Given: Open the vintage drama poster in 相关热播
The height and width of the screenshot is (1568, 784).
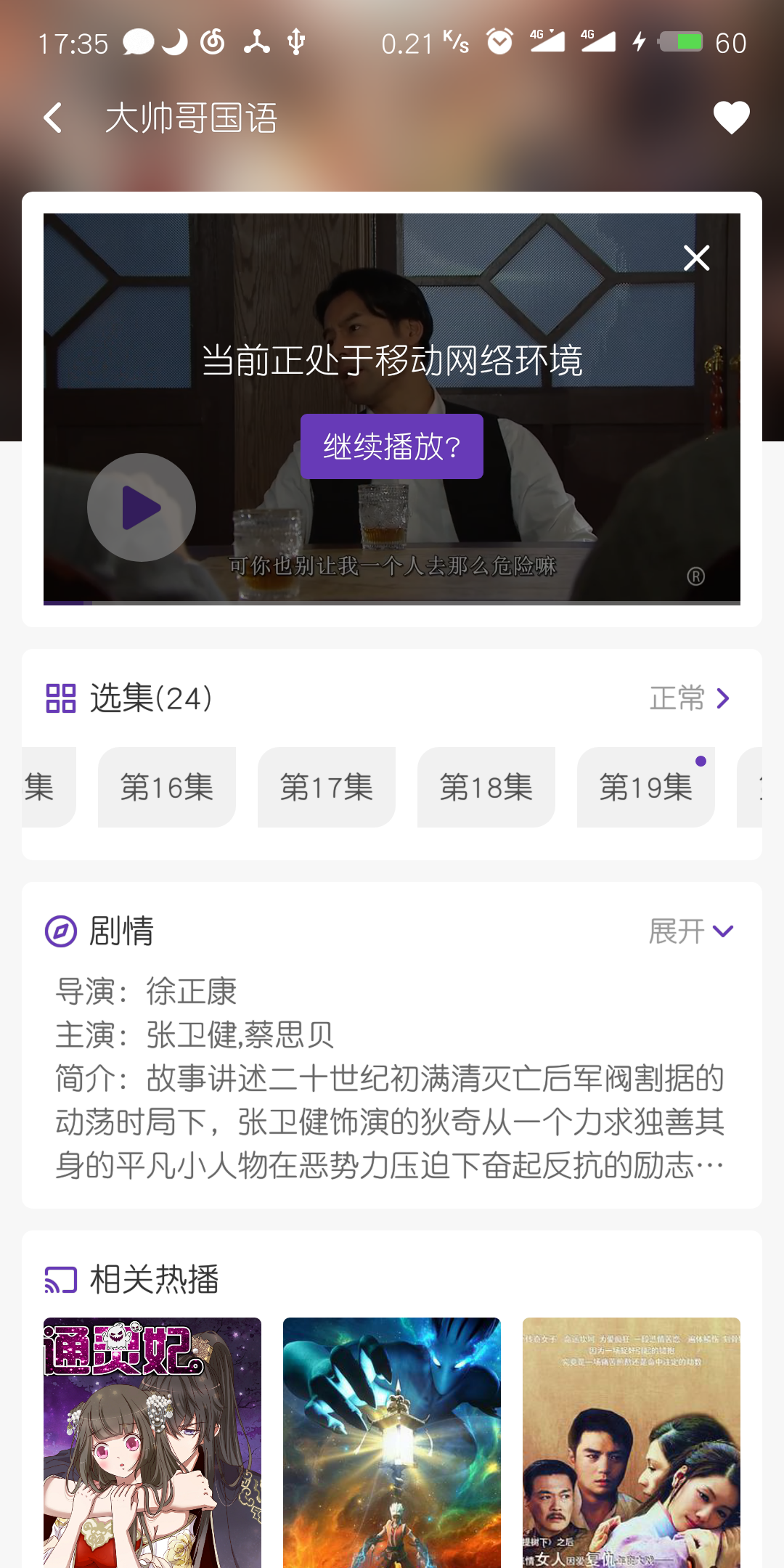Looking at the screenshot, I should coord(632,1443).
